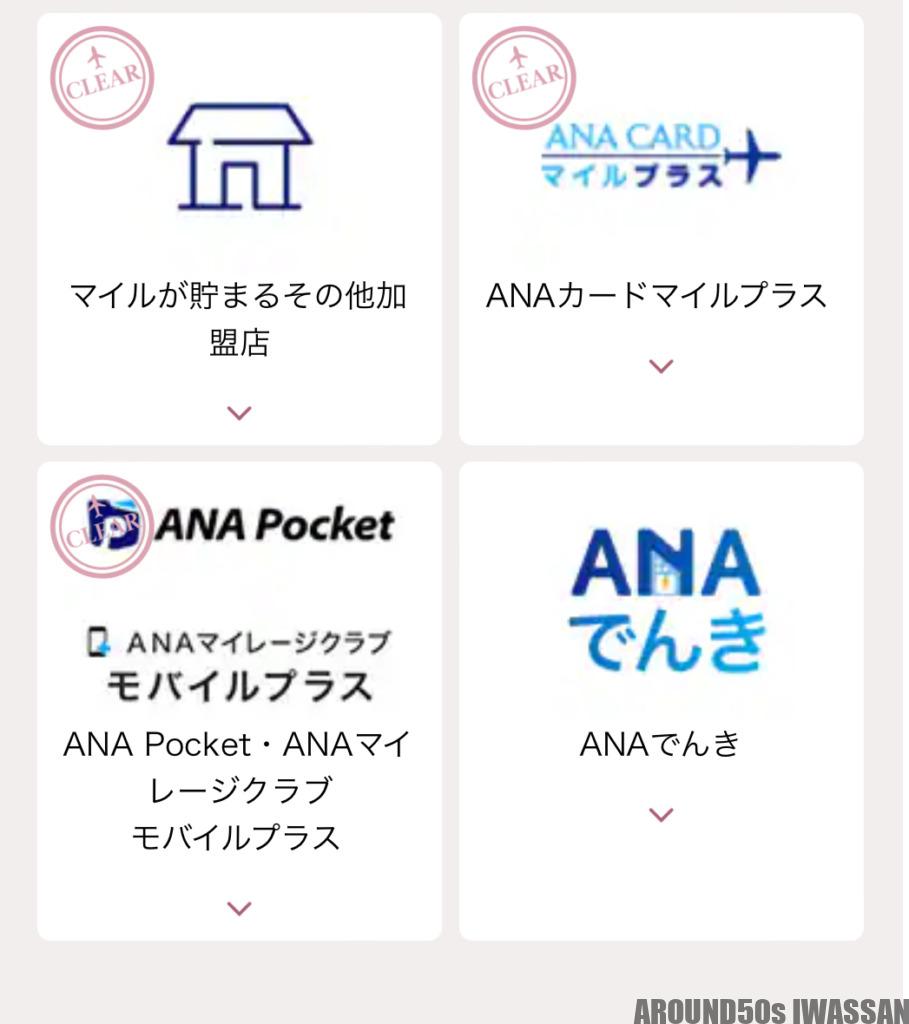Expand the ANA Pocket・モバイルプラス card

(239, 908)
